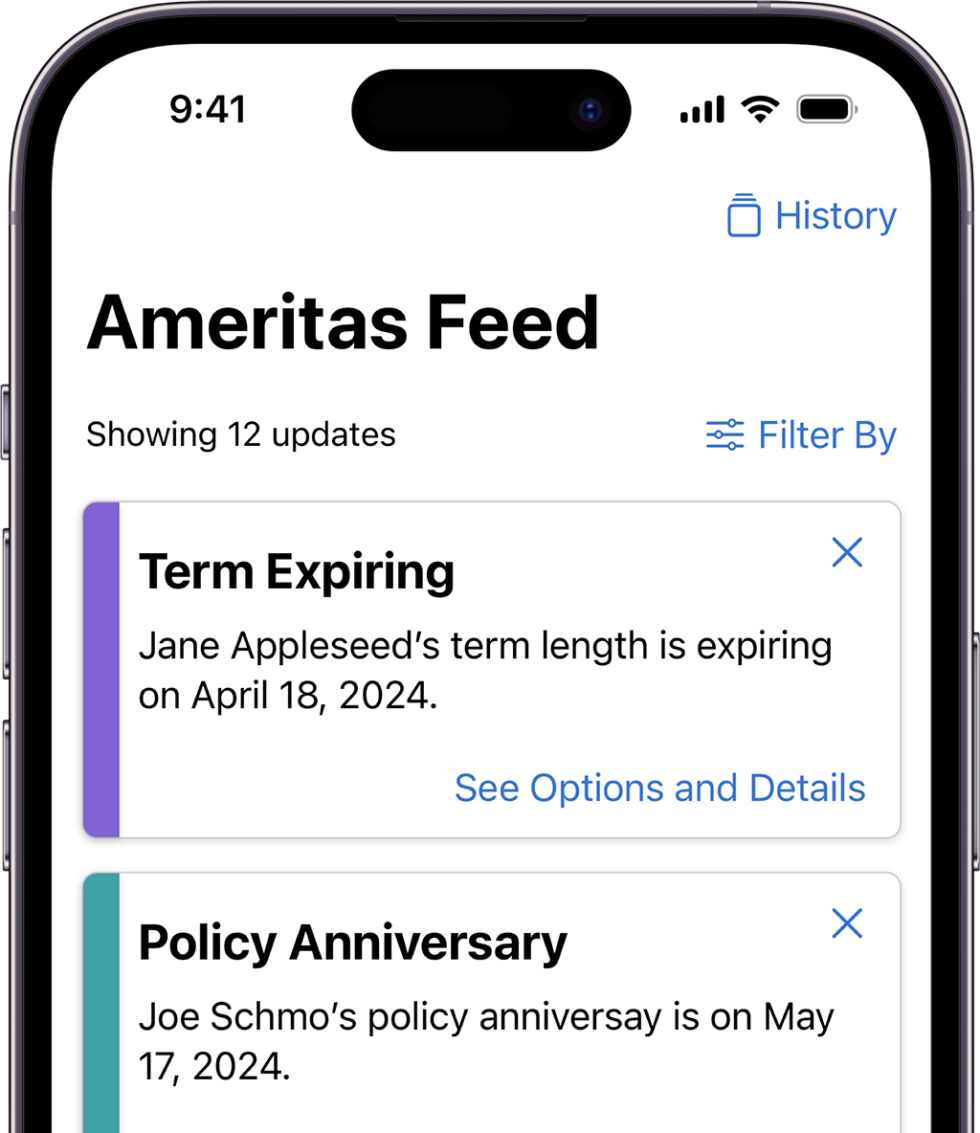The image size is (980, 1133).
Task: Tap the Term Expiring heading
Action: pyautogui.click(x=296, y=570)
